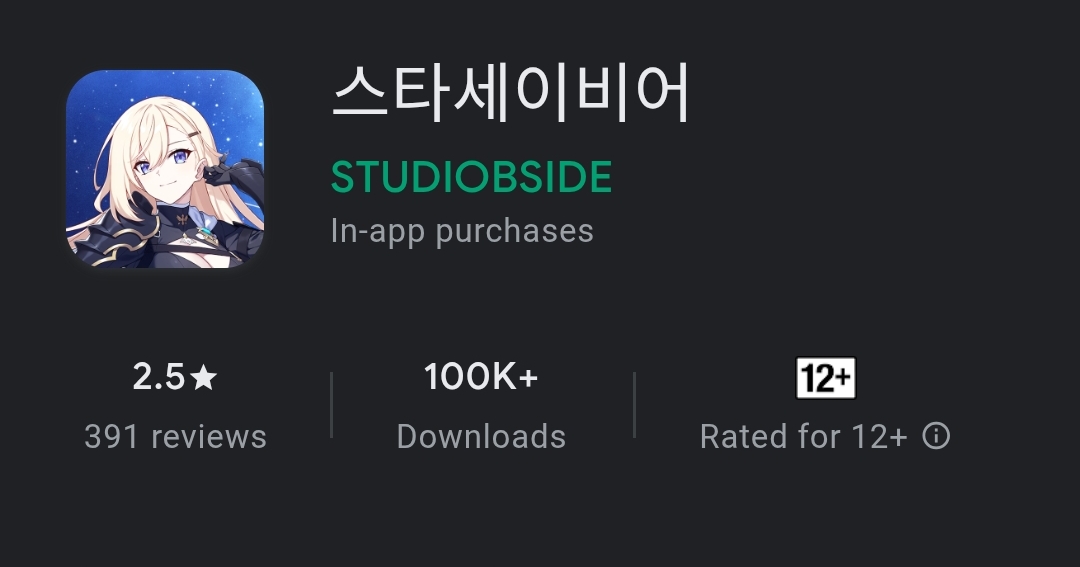
Task: Open the STUDIOBSIDE developer page
Action: tap(471, 177)
